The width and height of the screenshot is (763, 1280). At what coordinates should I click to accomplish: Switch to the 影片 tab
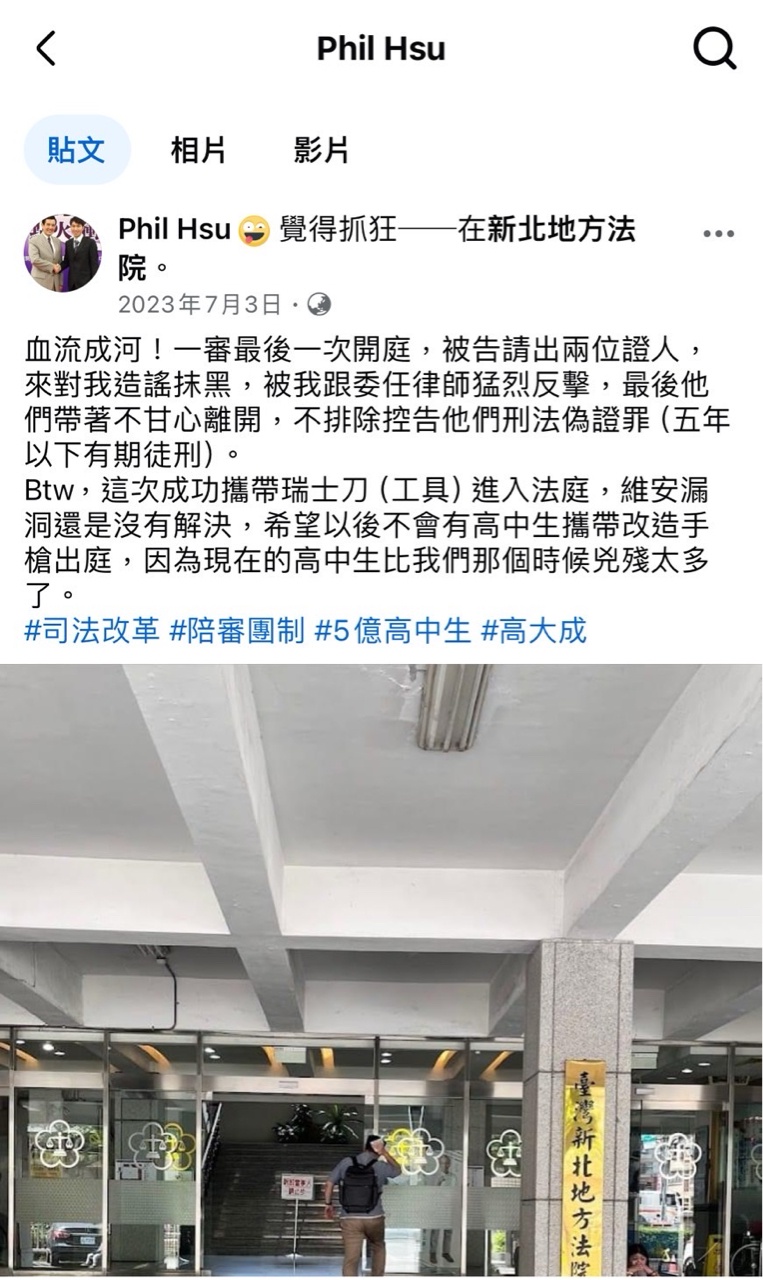pos(321,150)
